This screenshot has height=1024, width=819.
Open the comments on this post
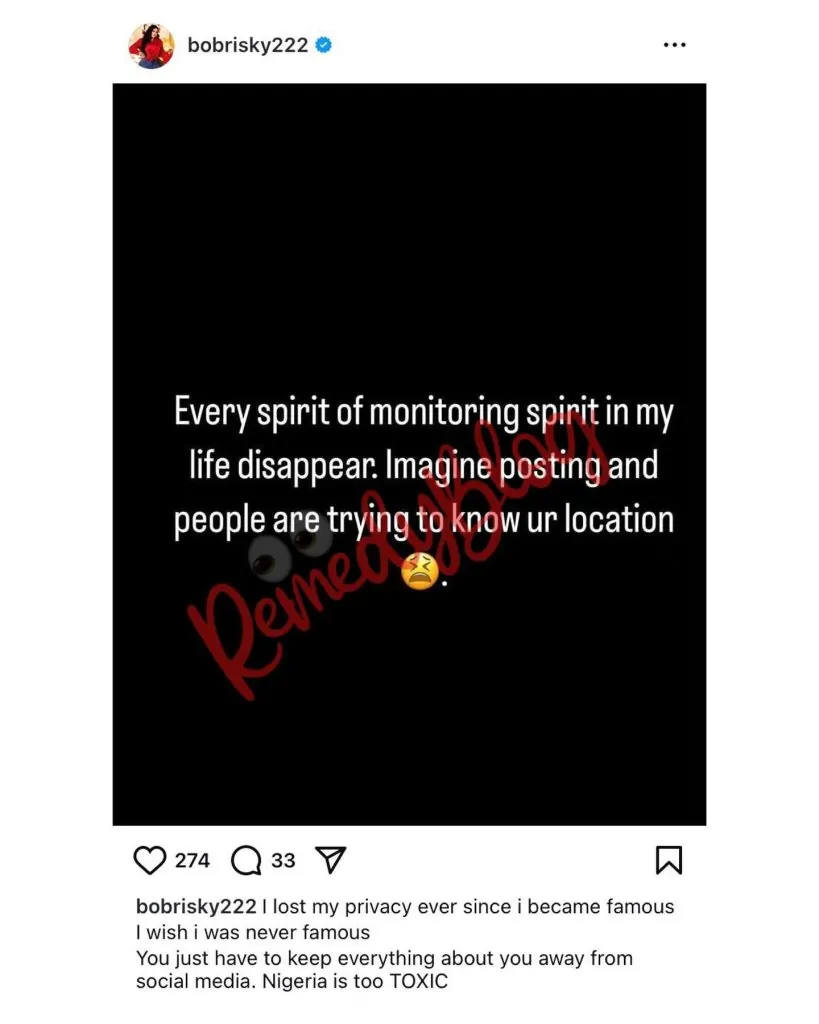pyautogui.click(x=247, y=860)
